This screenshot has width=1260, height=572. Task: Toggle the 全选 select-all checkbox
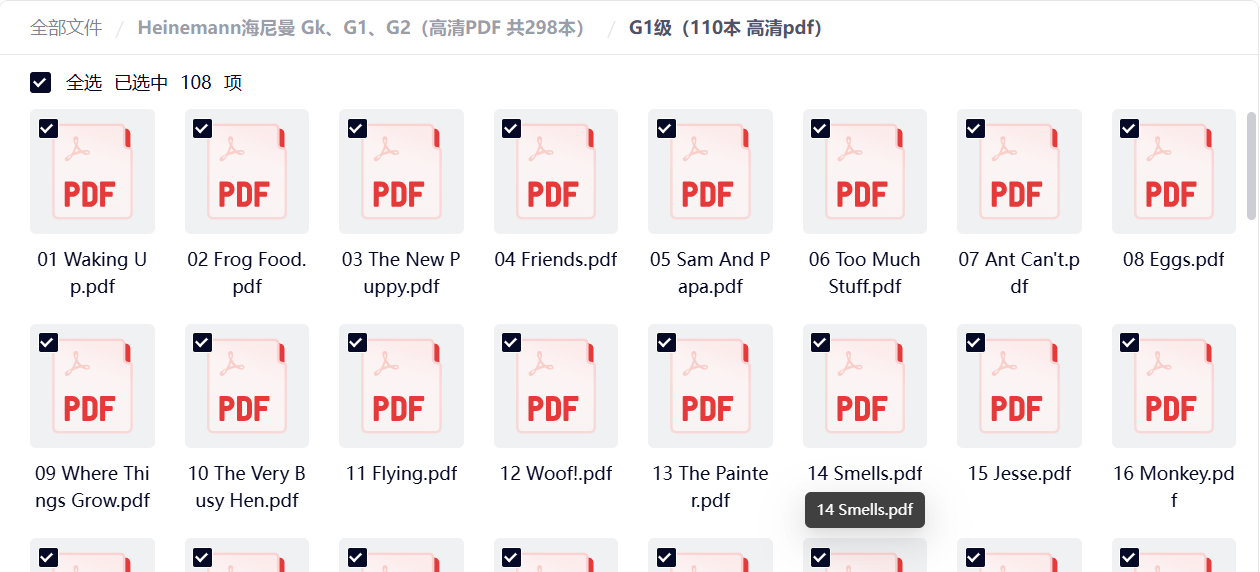tap(40, 83)
